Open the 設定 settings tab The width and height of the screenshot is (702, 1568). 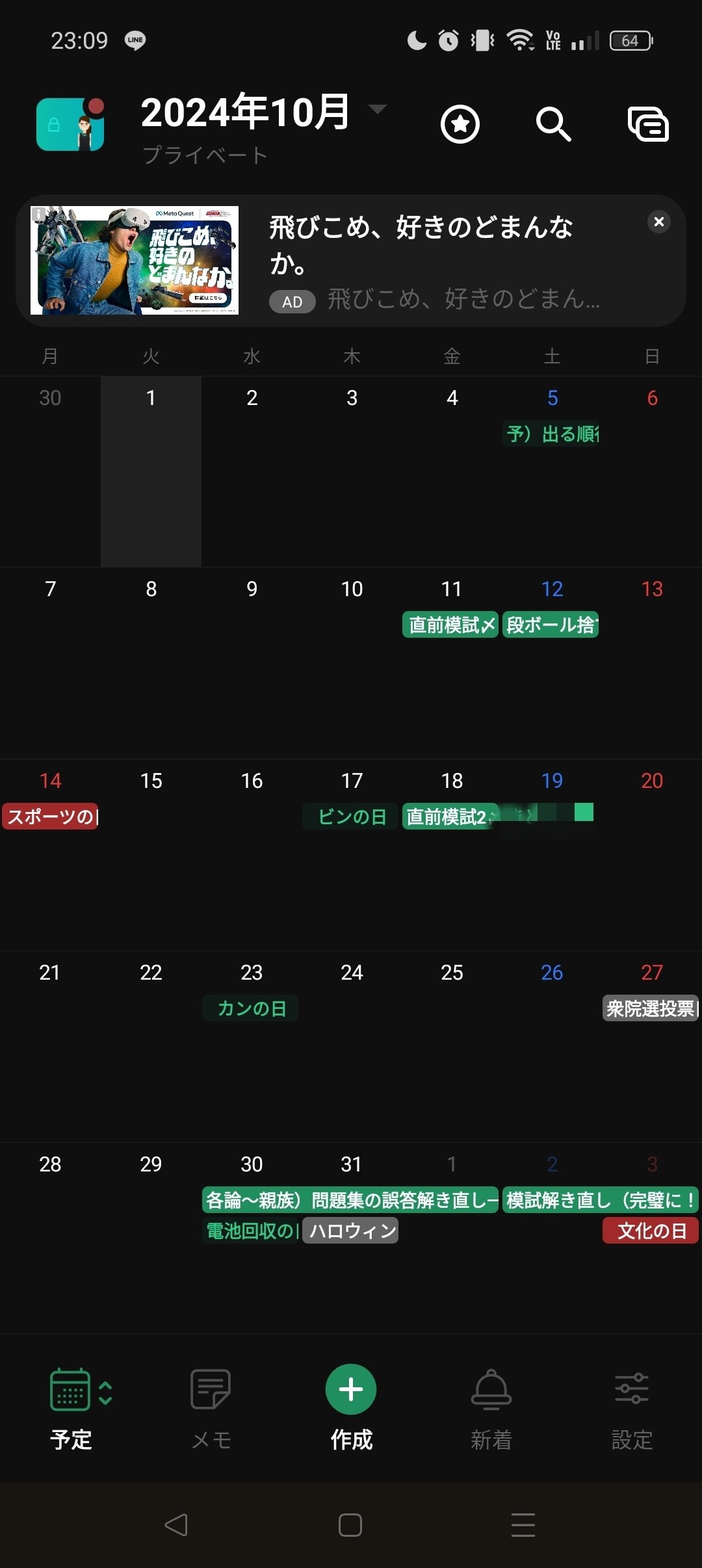631,1405
